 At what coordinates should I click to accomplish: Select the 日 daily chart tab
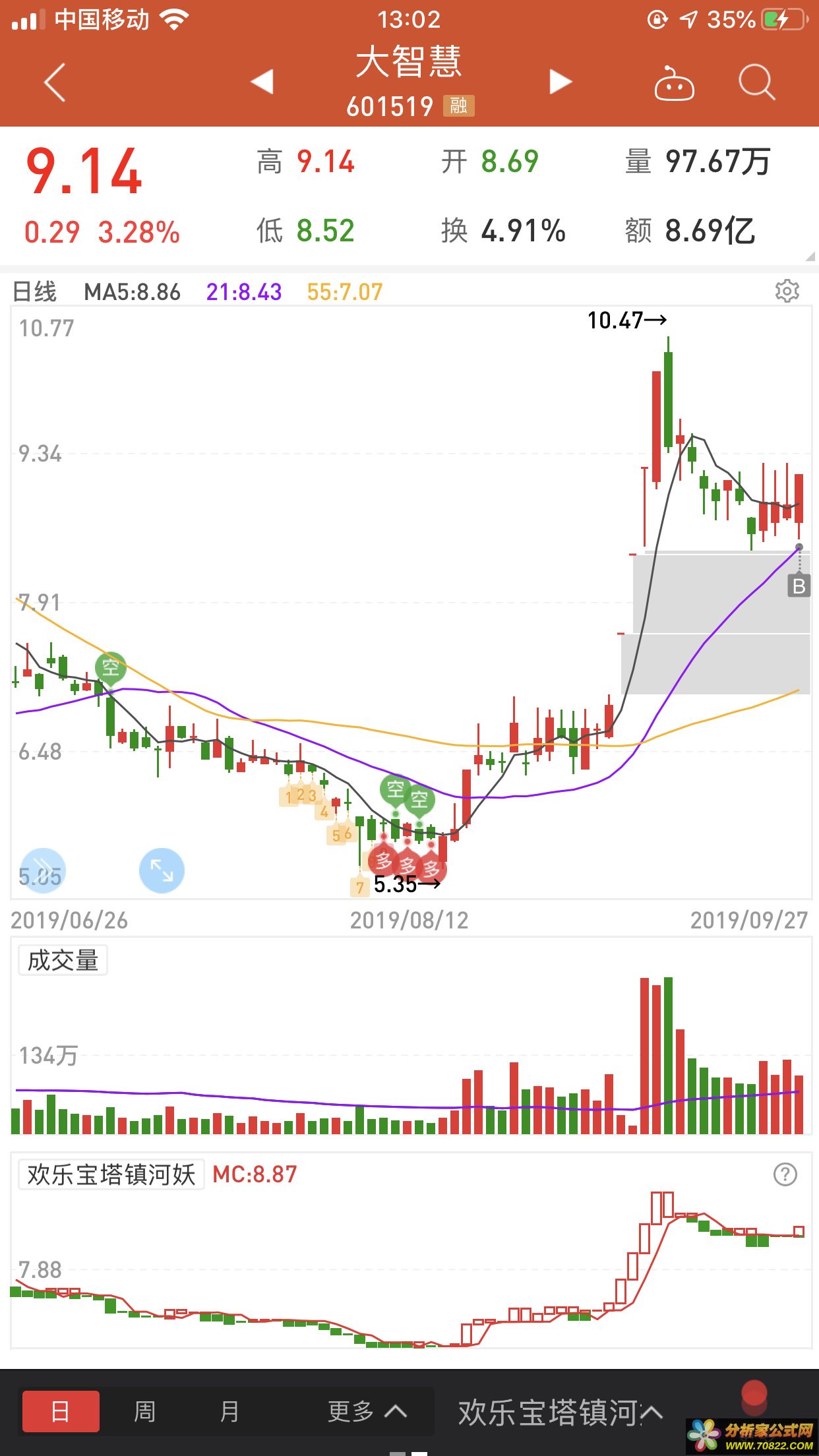[x=61, y=1411]
